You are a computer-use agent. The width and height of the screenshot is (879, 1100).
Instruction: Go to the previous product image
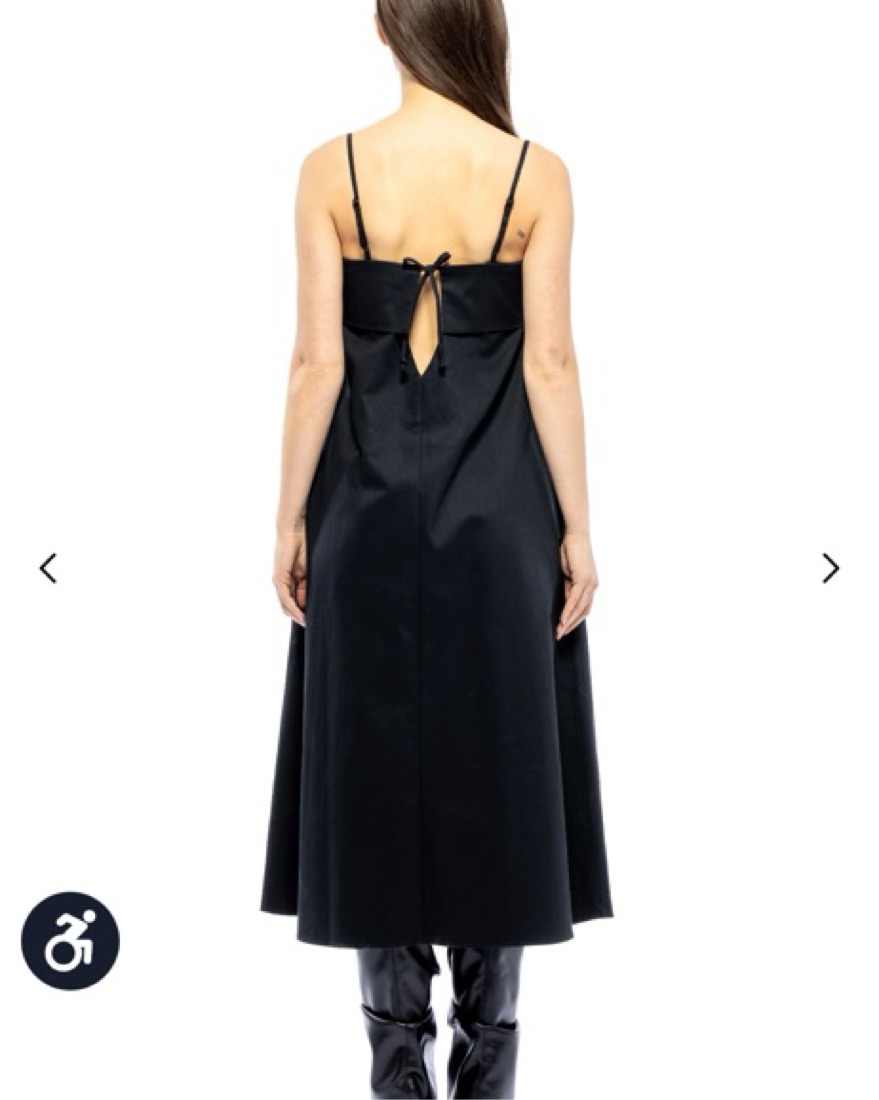tap(48, 568)
